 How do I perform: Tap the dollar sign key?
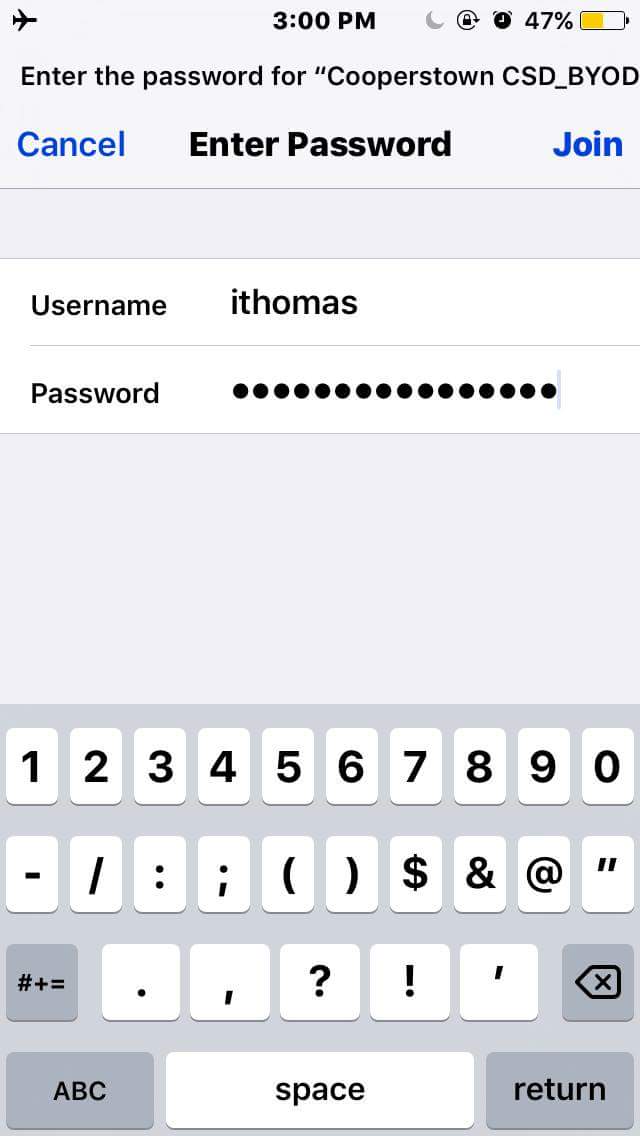click(x=415, y=874)
